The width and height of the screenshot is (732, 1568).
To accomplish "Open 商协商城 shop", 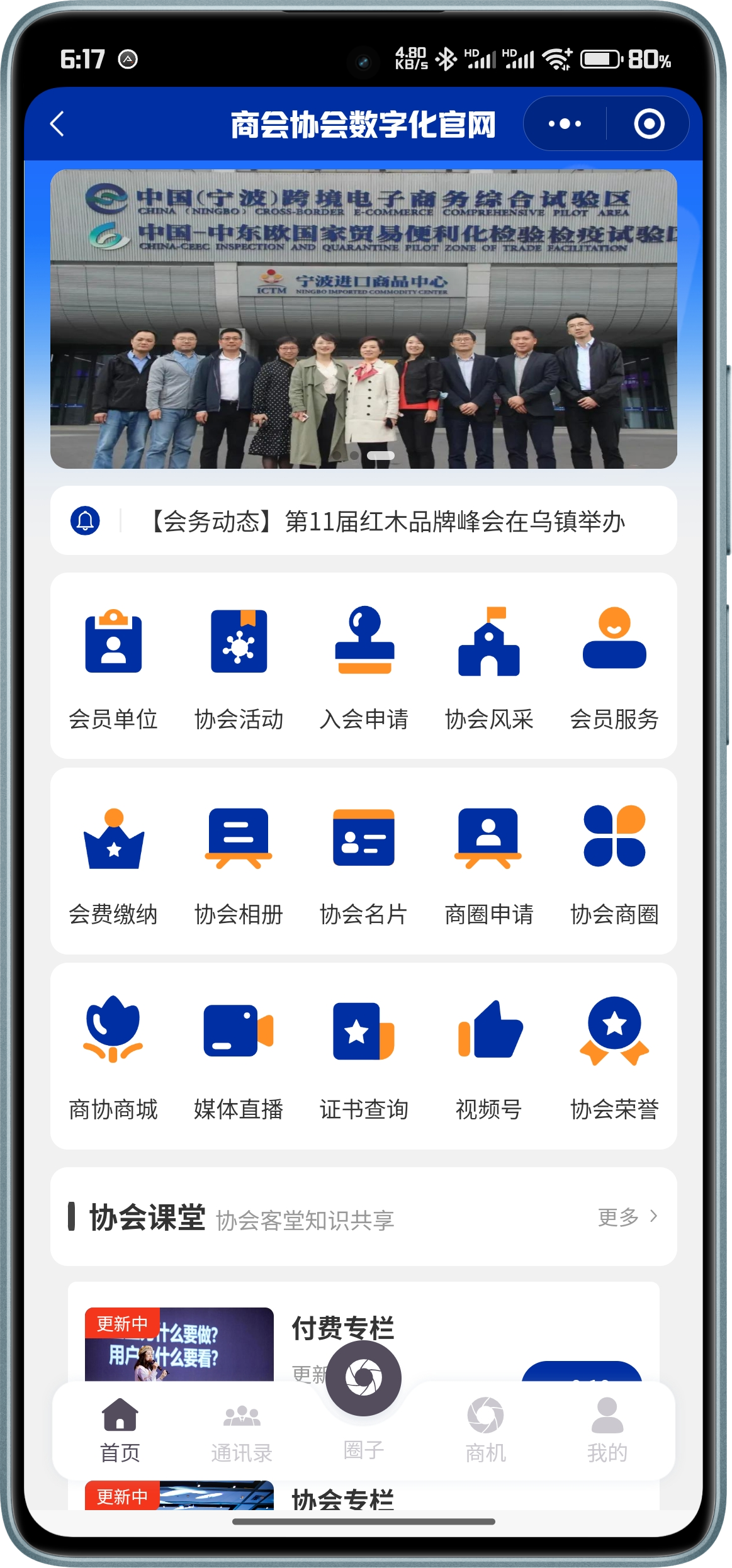I will point(113,1058).
